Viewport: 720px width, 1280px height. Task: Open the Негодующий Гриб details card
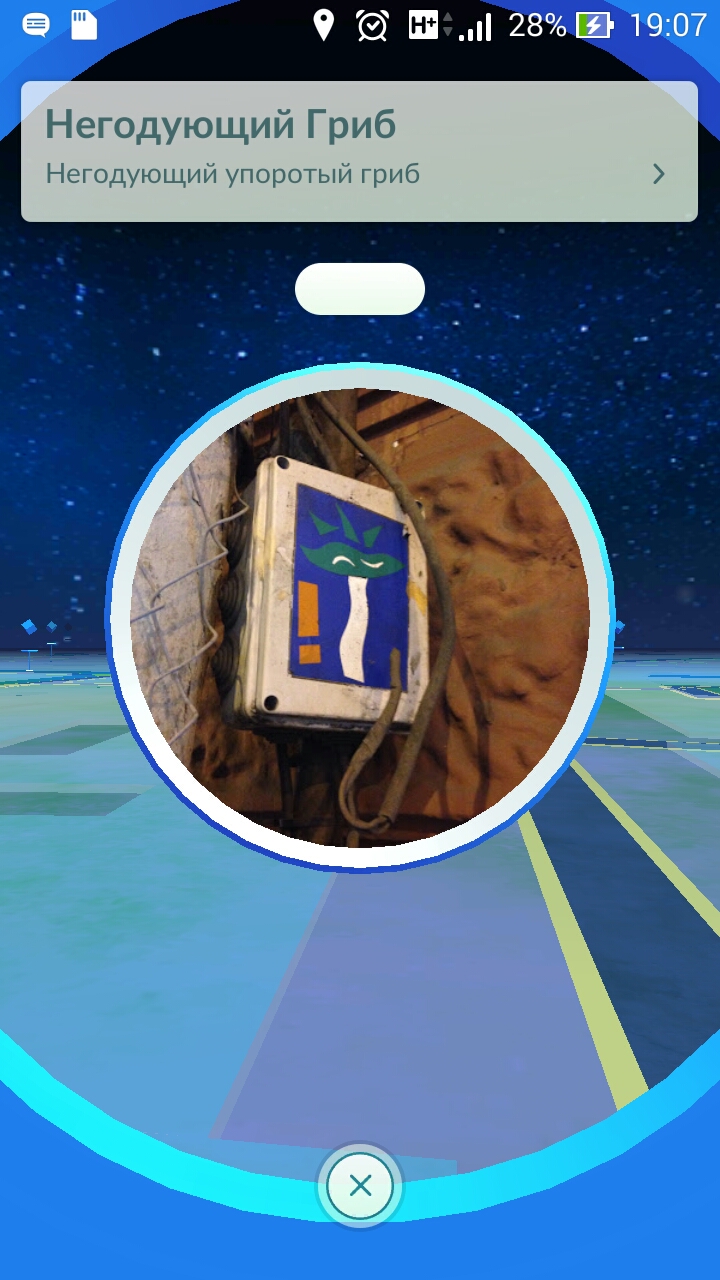358,151
